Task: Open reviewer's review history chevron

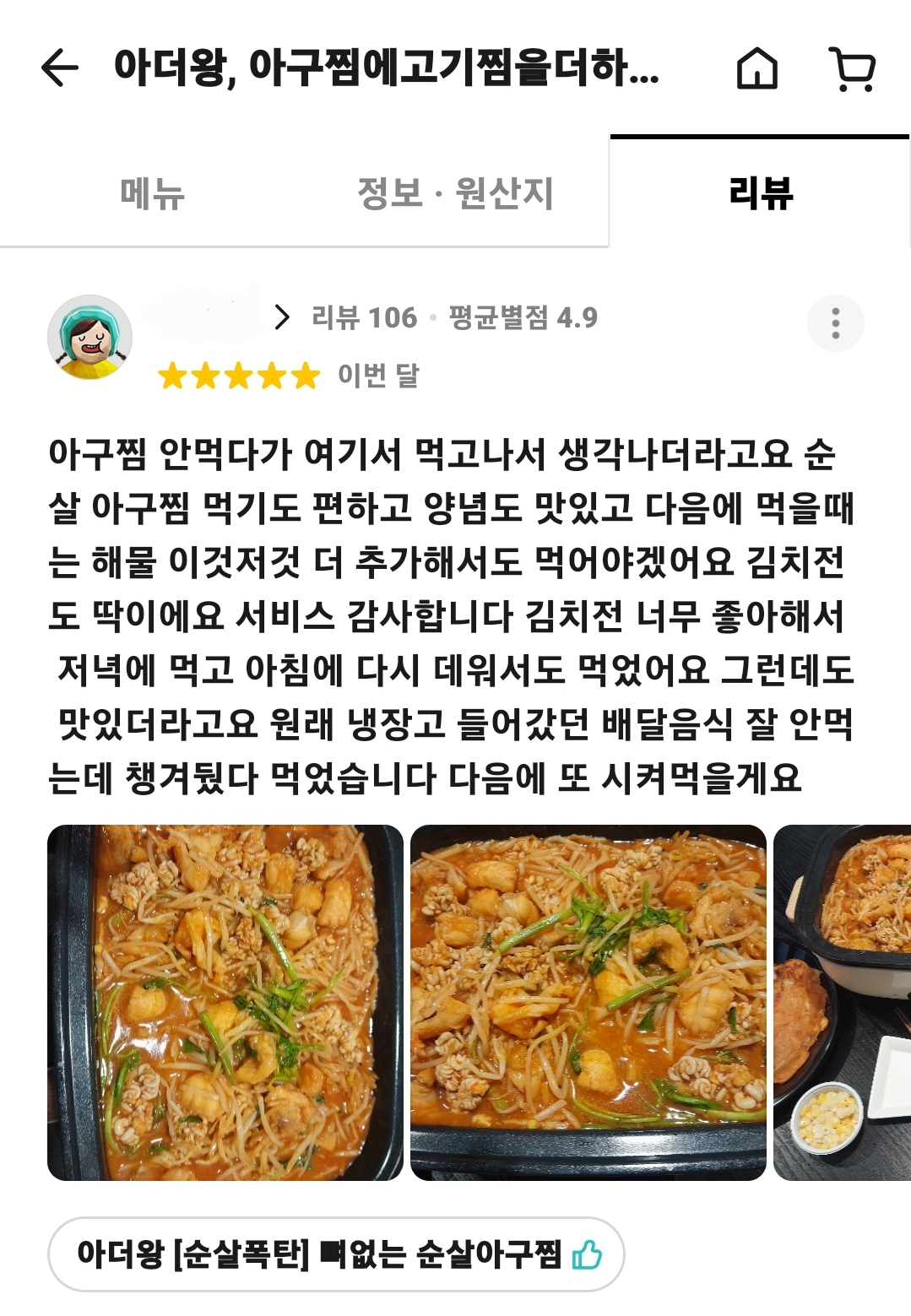Action: tap(282, 317)
